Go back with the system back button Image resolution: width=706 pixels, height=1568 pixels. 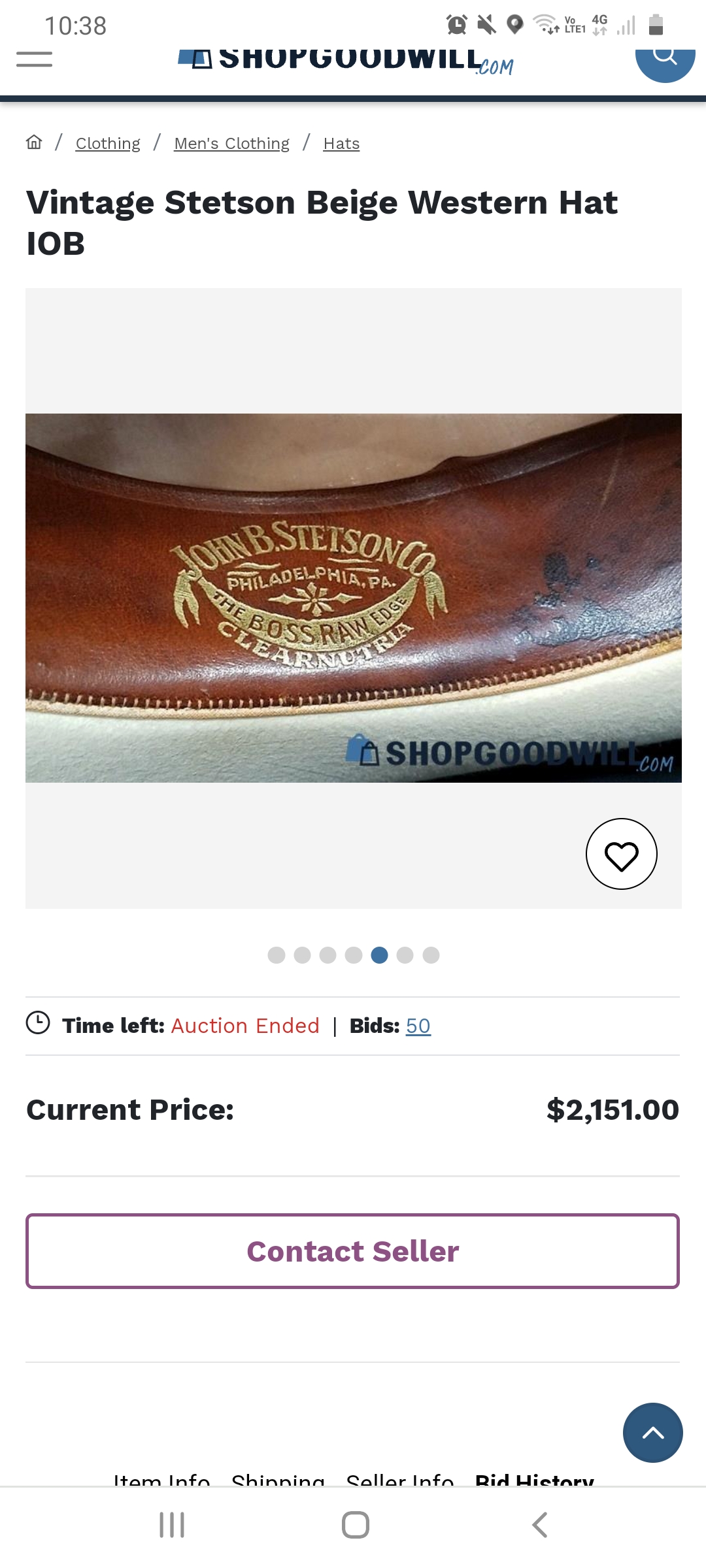[539, 1525]
